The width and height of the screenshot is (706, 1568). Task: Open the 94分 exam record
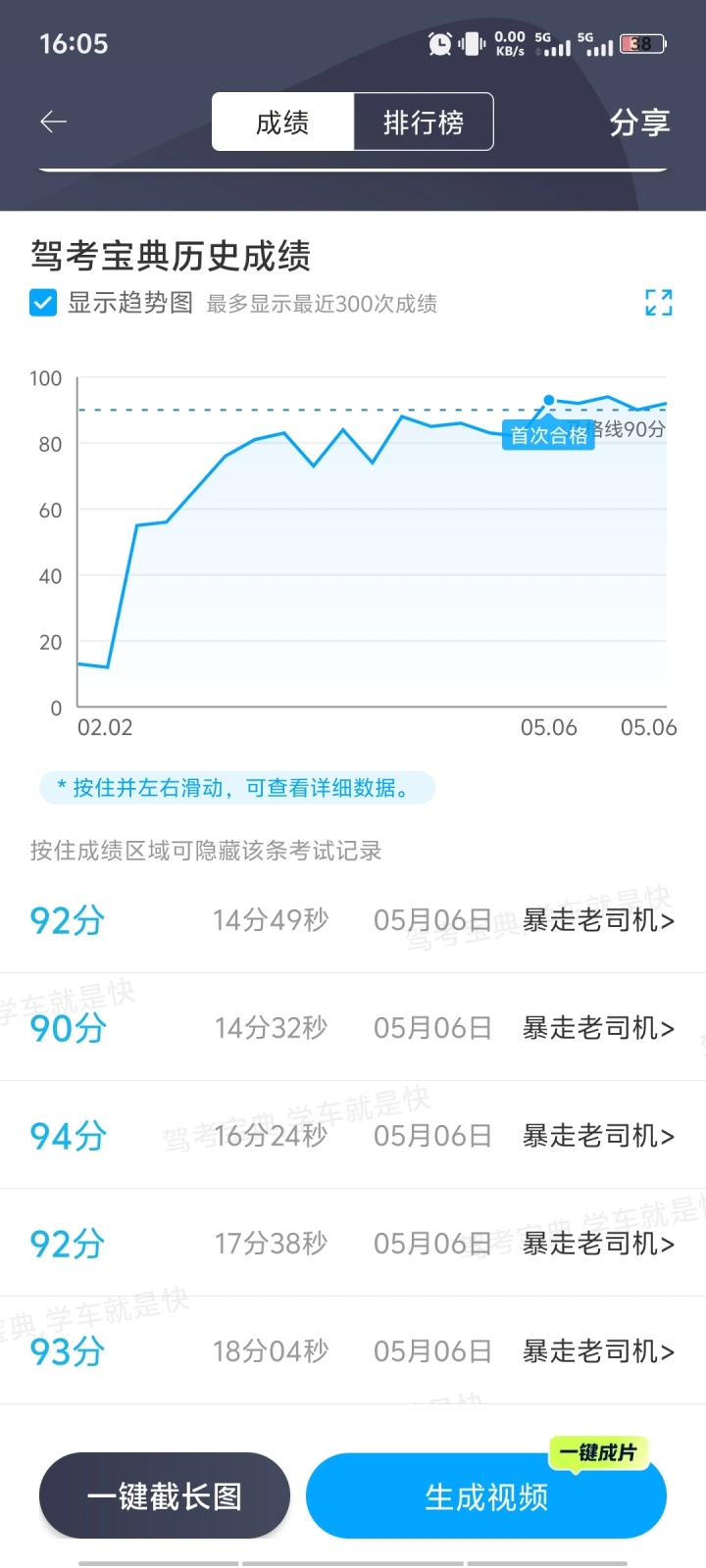(x=353, y=1135)
